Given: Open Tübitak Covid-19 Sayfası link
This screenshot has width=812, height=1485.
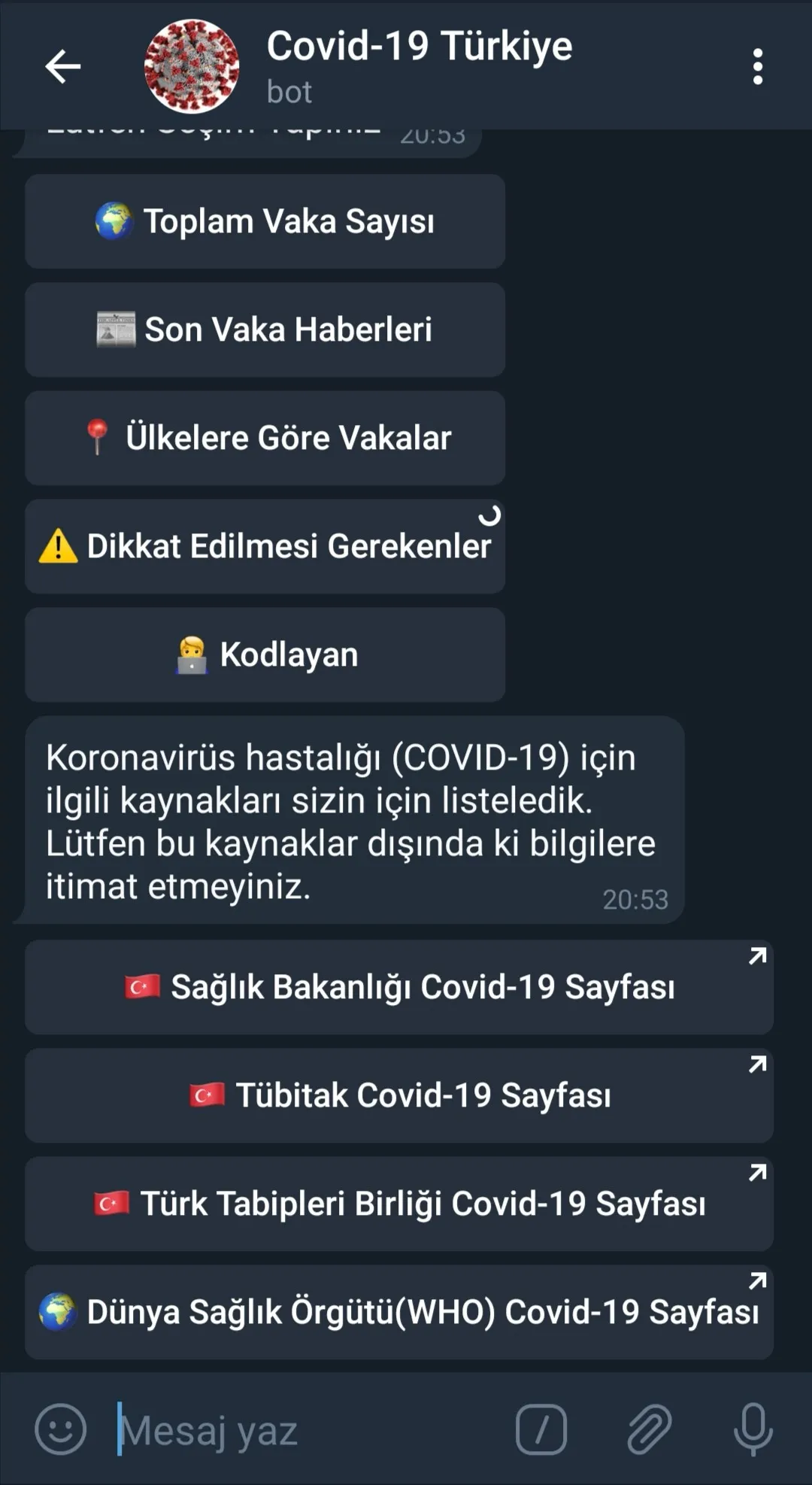Looking at the screenshot, I should tap(399, 1095).
